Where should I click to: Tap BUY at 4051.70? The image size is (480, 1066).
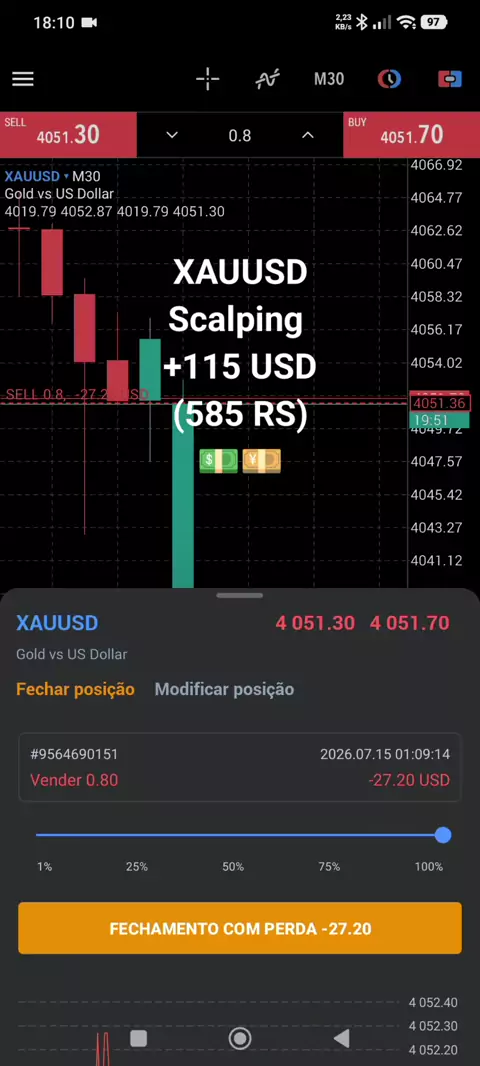411,135
